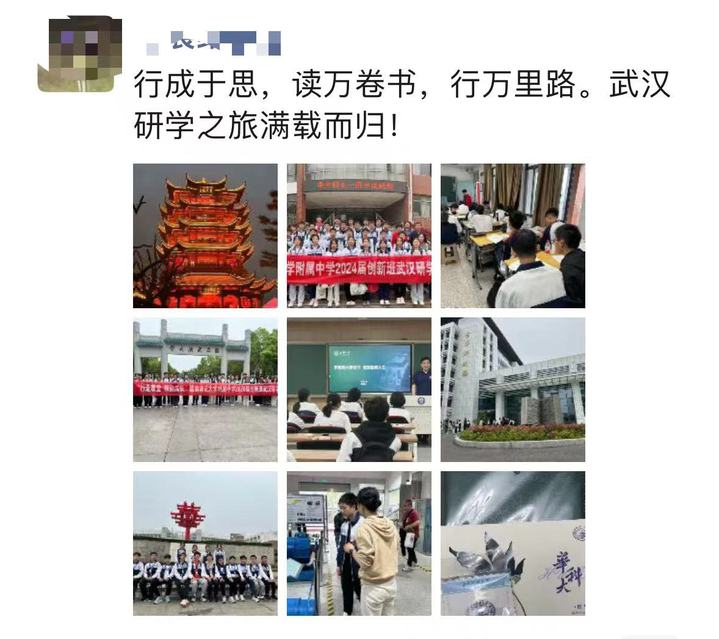Screen dimensions: 719x639
Task: Open the souvenir box and bookmark photo
Action: click(x=513, y=544)
